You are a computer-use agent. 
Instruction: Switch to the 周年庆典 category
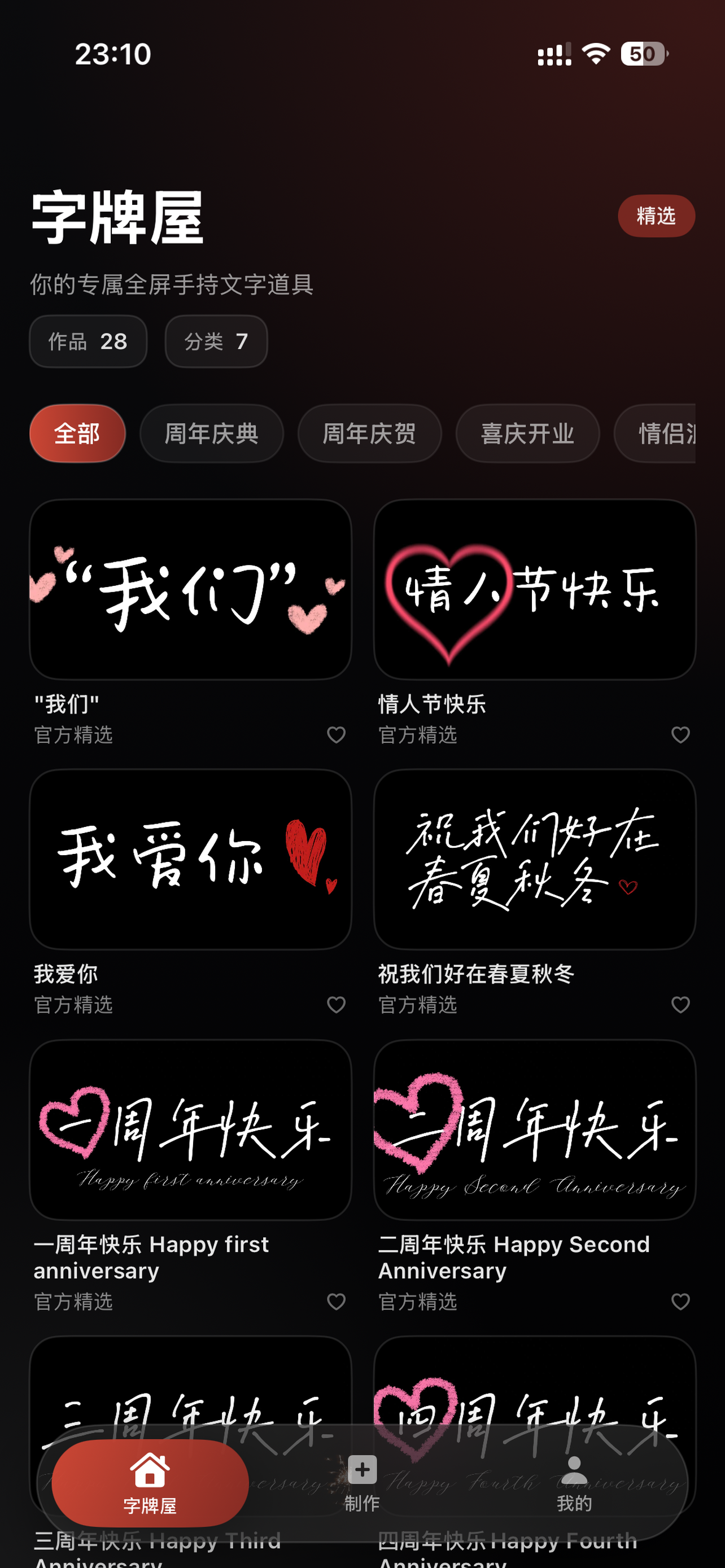pos(211,433)
